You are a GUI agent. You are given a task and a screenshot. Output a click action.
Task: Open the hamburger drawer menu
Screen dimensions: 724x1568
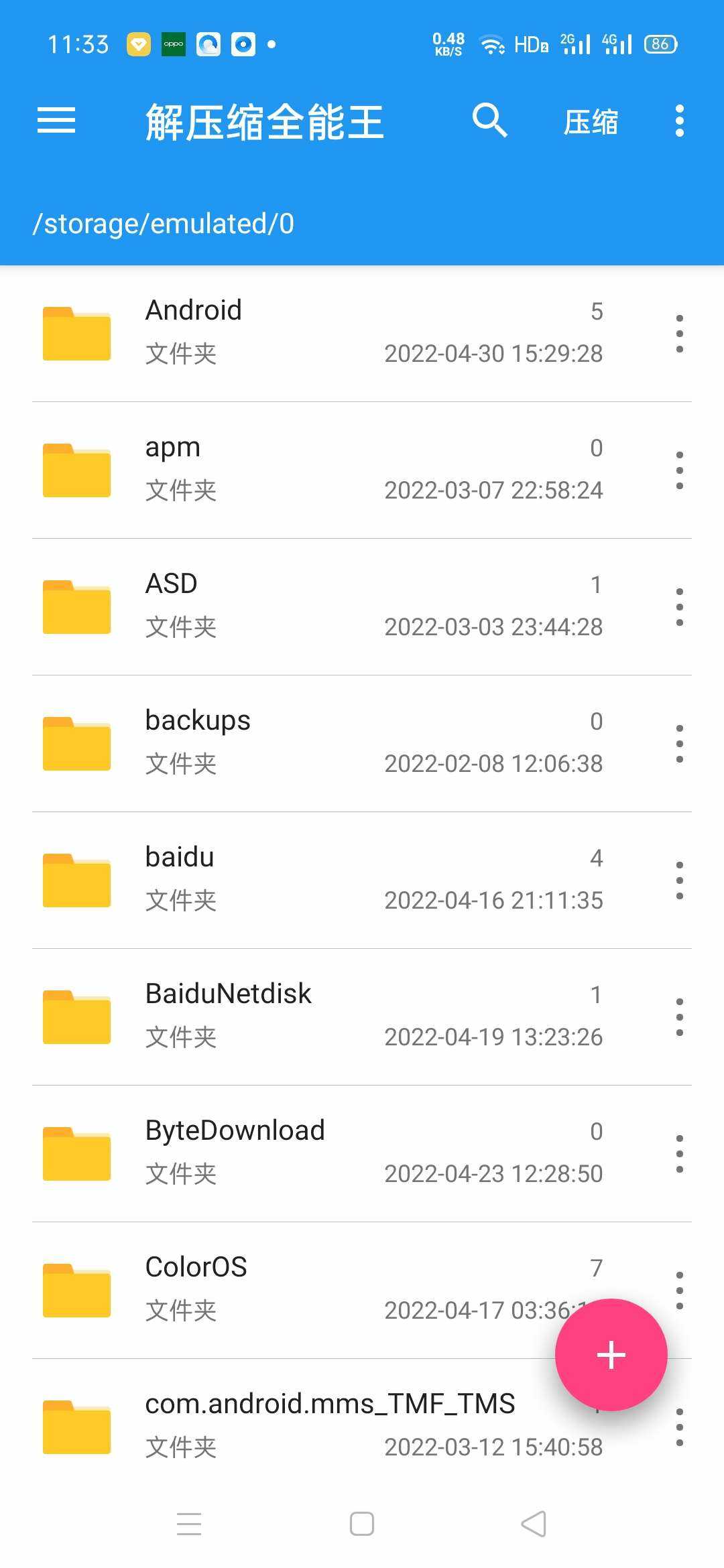(x=56, y=121)
